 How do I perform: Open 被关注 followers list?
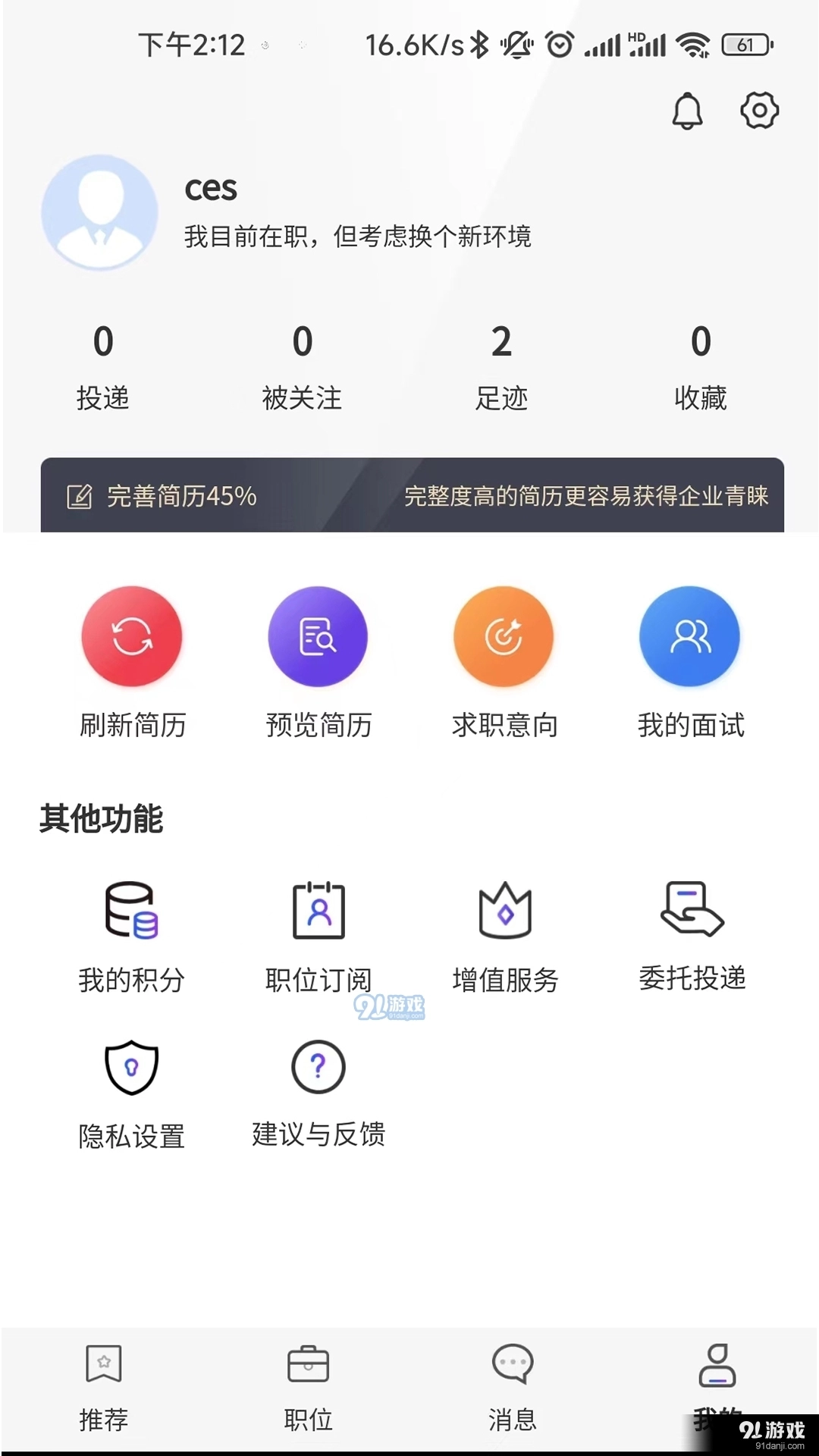(x=302, y=366)
